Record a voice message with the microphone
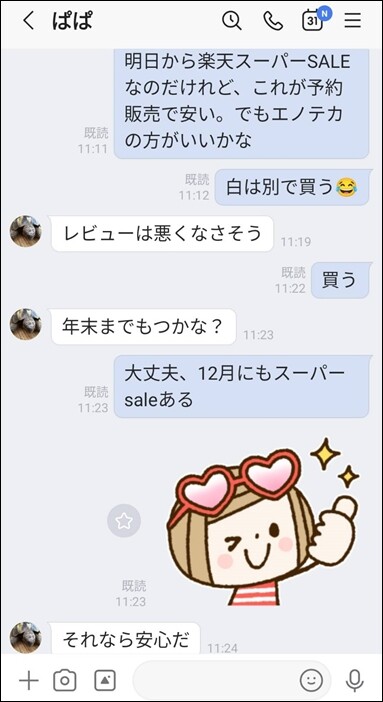383x702 pixels. tap(354, 681)
